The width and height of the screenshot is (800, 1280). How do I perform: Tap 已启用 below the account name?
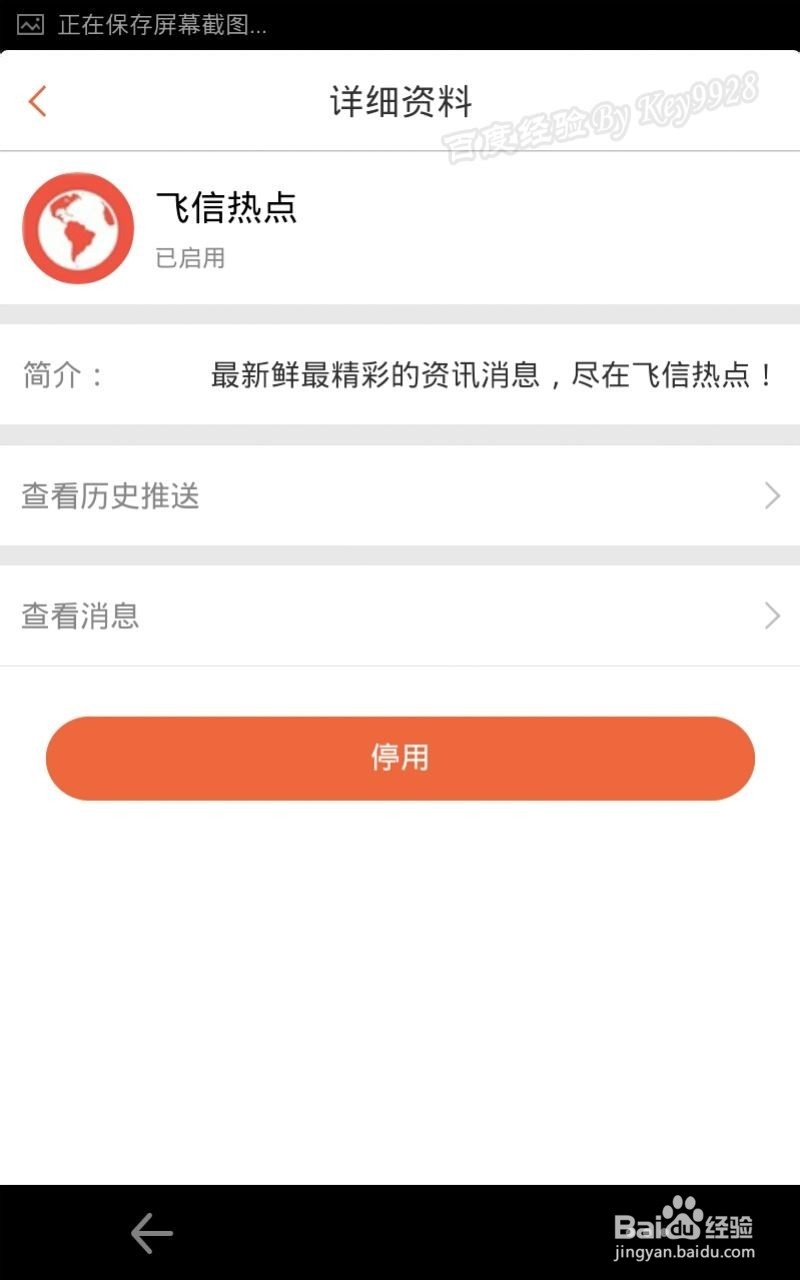point(192,258)
